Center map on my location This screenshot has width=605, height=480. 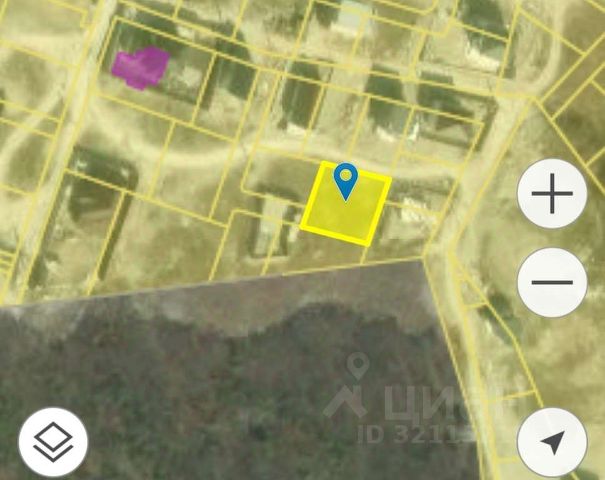click(552, 442)
